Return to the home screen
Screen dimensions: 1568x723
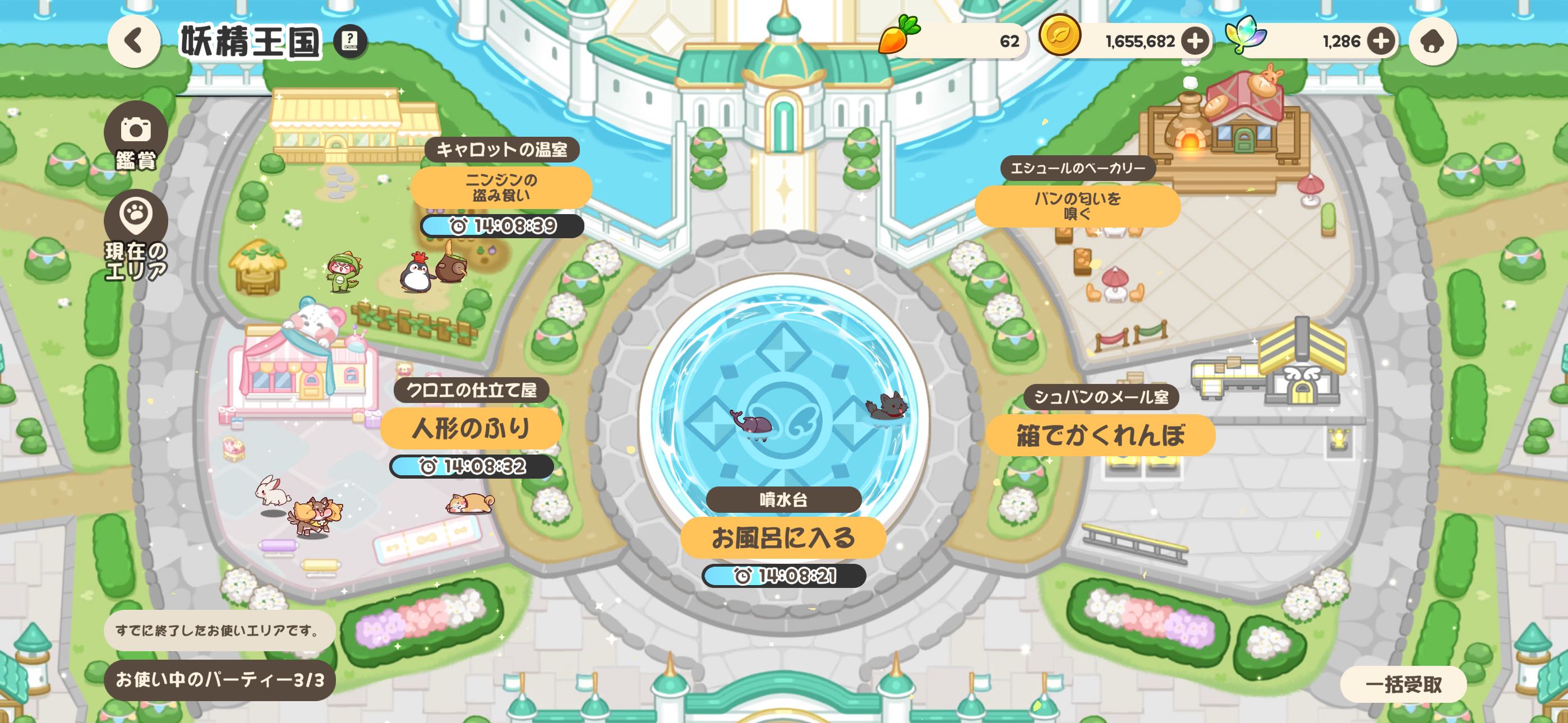[1432, 41]
